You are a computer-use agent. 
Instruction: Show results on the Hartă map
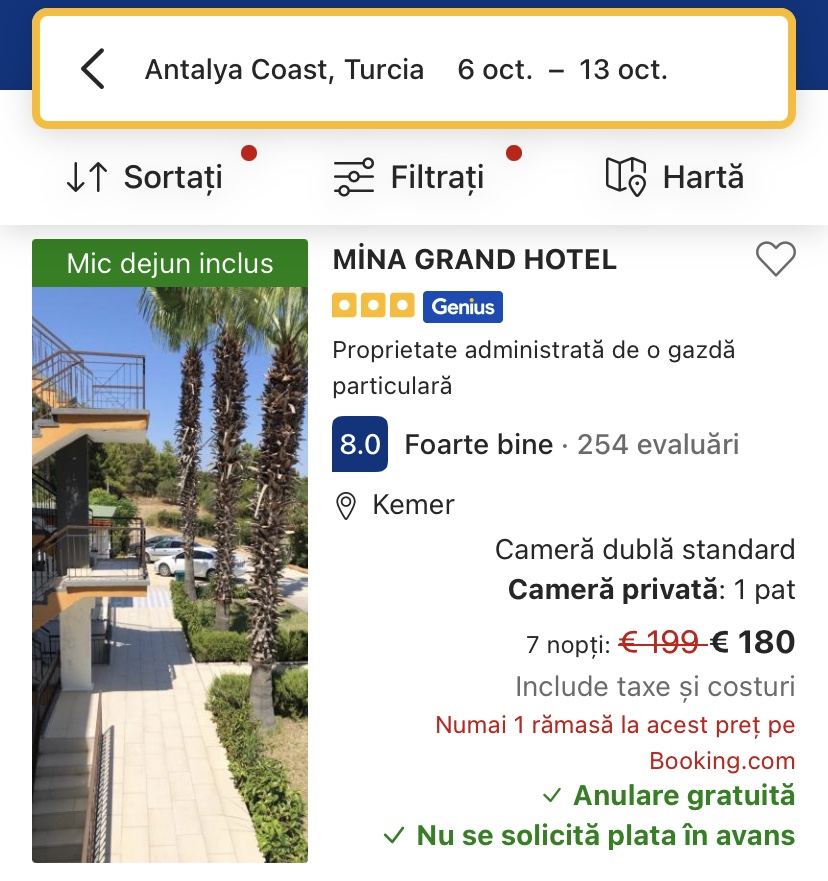(x=675, y=178)
